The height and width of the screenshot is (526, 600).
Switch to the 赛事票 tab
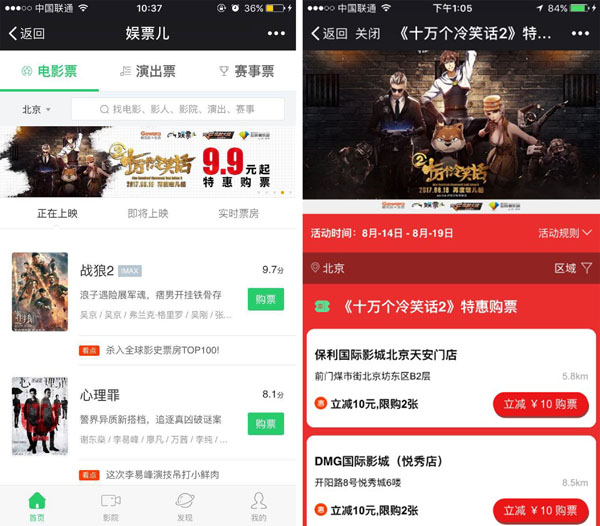coord(246,72)
